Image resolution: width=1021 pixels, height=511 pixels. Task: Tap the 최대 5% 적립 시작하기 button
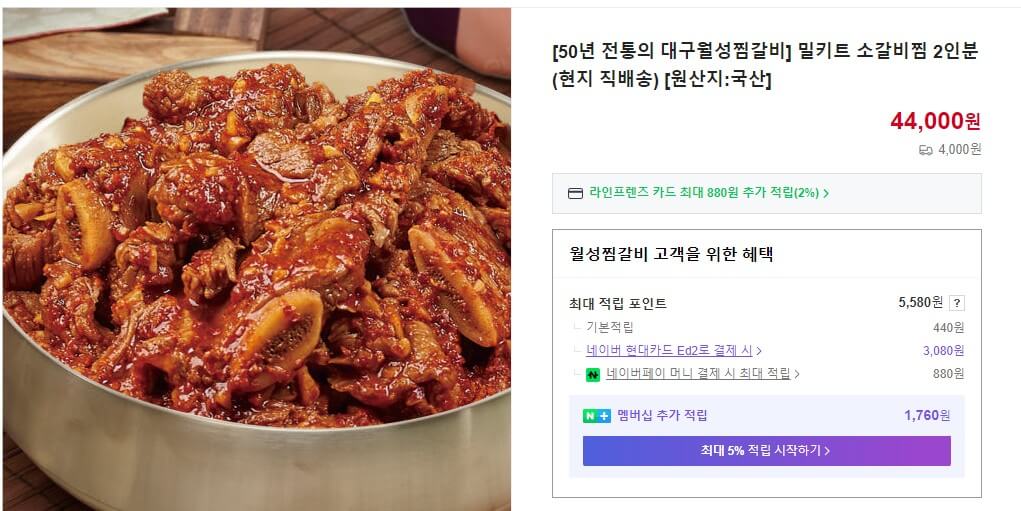(x=766, y=451)
